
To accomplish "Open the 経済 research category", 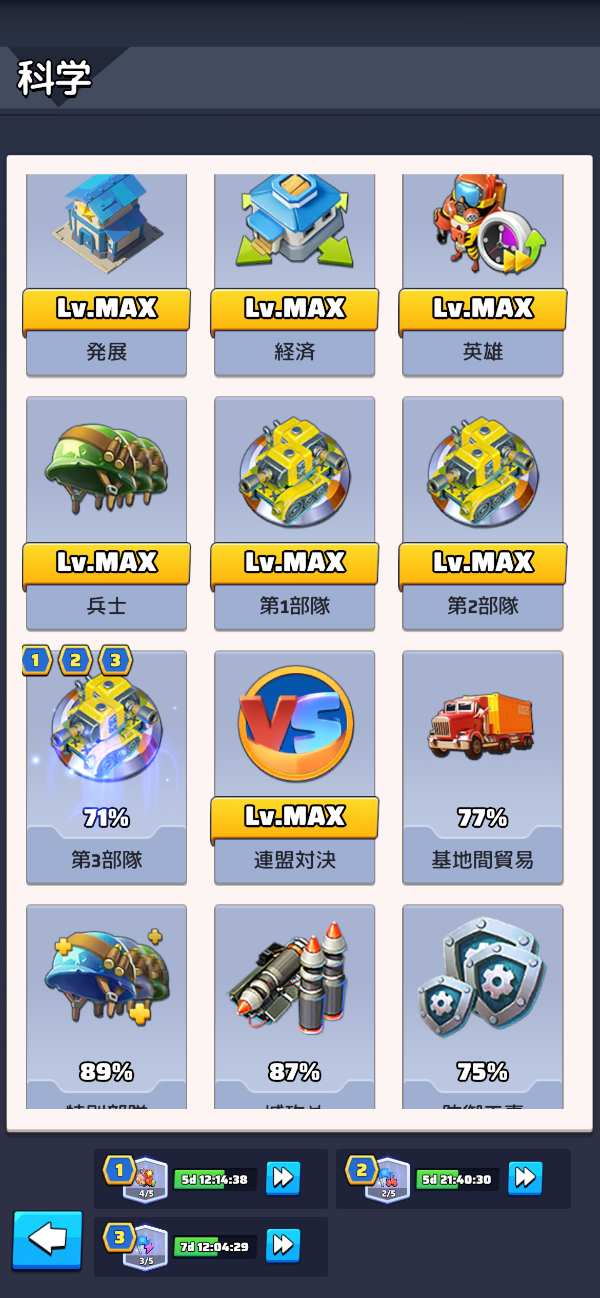I will [294, 270].
